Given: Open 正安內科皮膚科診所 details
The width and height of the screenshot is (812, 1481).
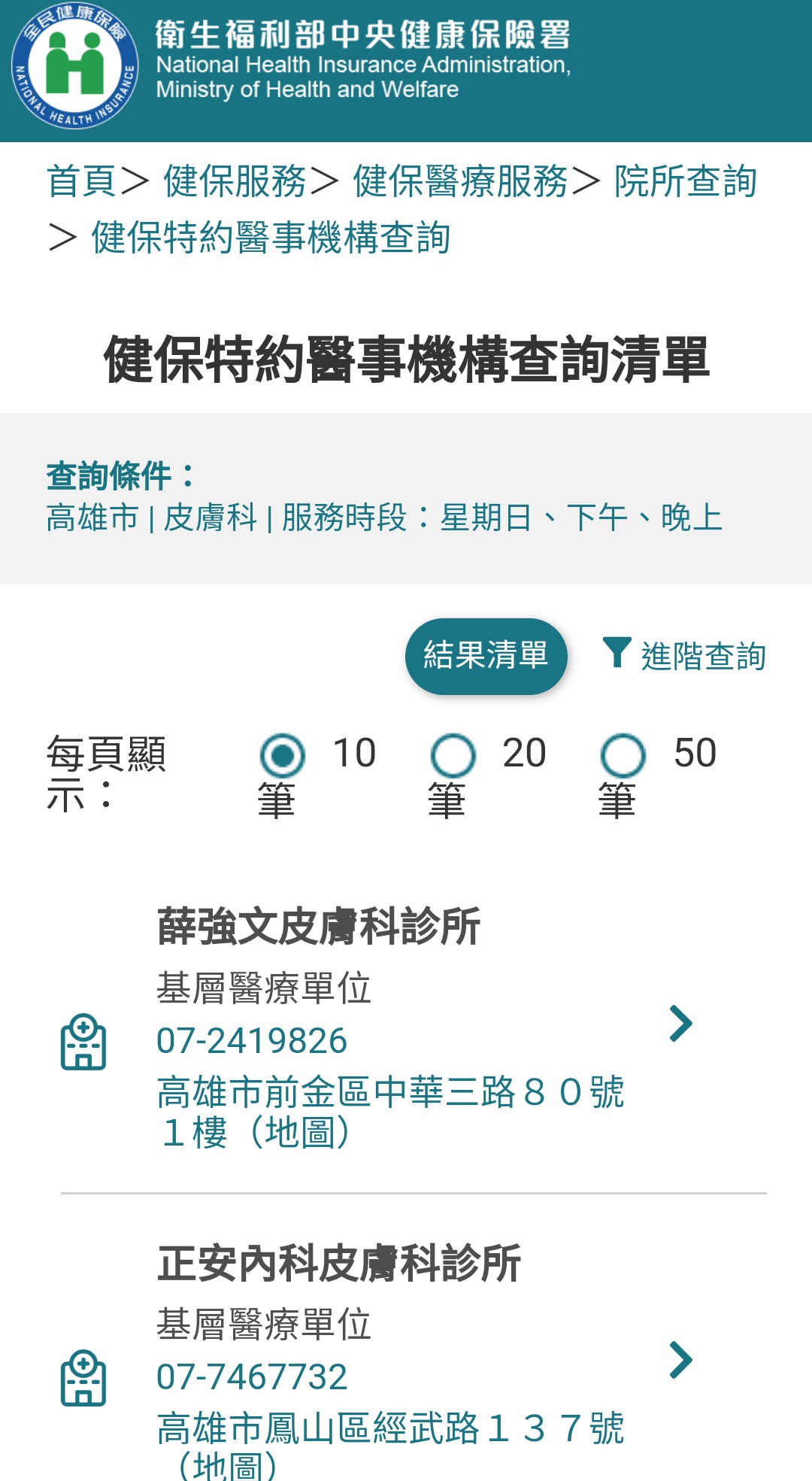Looking at the screenshot, I should [339, 1263].
